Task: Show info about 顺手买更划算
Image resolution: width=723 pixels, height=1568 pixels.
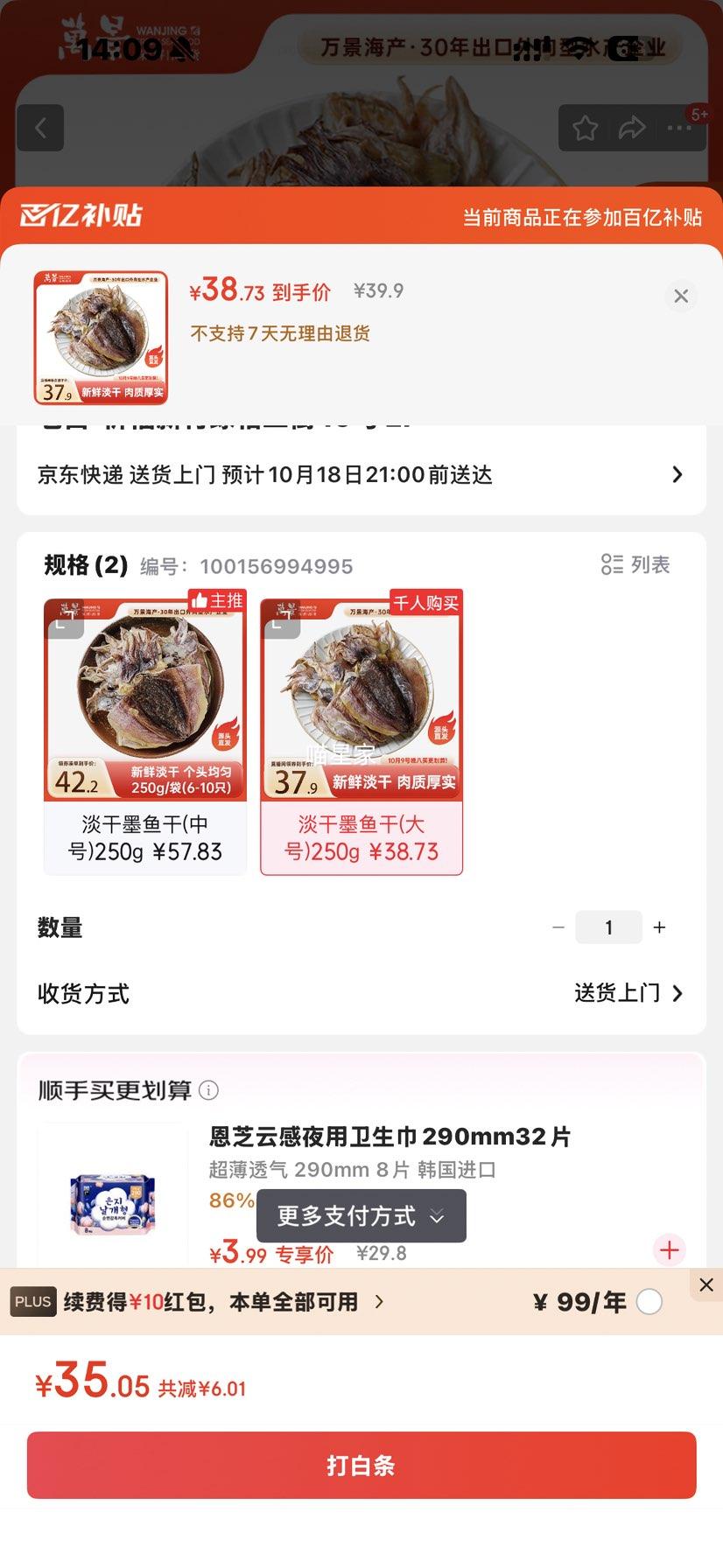Action: pyautogui.click(x=208, y=1090)
